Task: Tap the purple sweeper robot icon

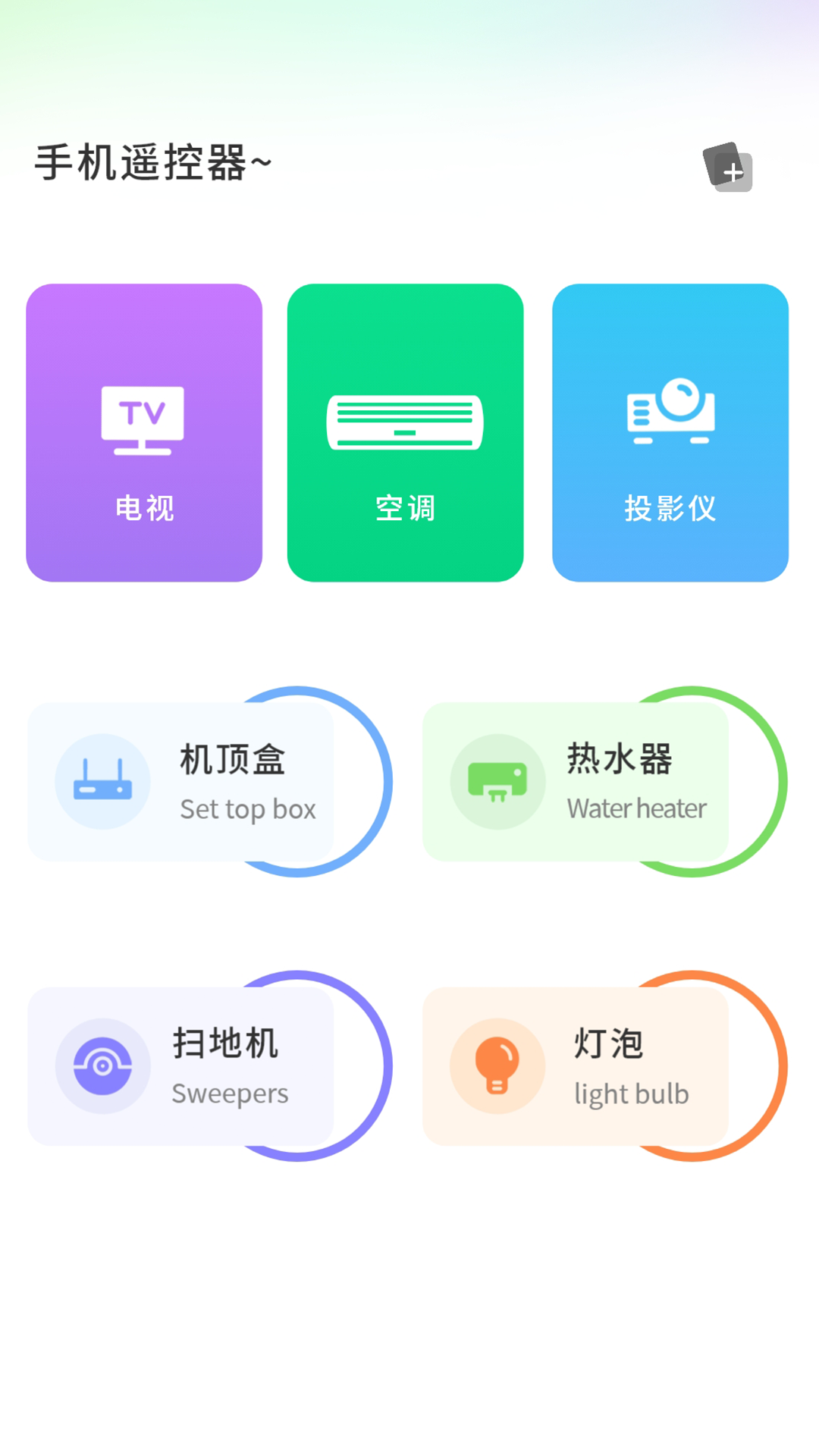Action: point(104,1065)
